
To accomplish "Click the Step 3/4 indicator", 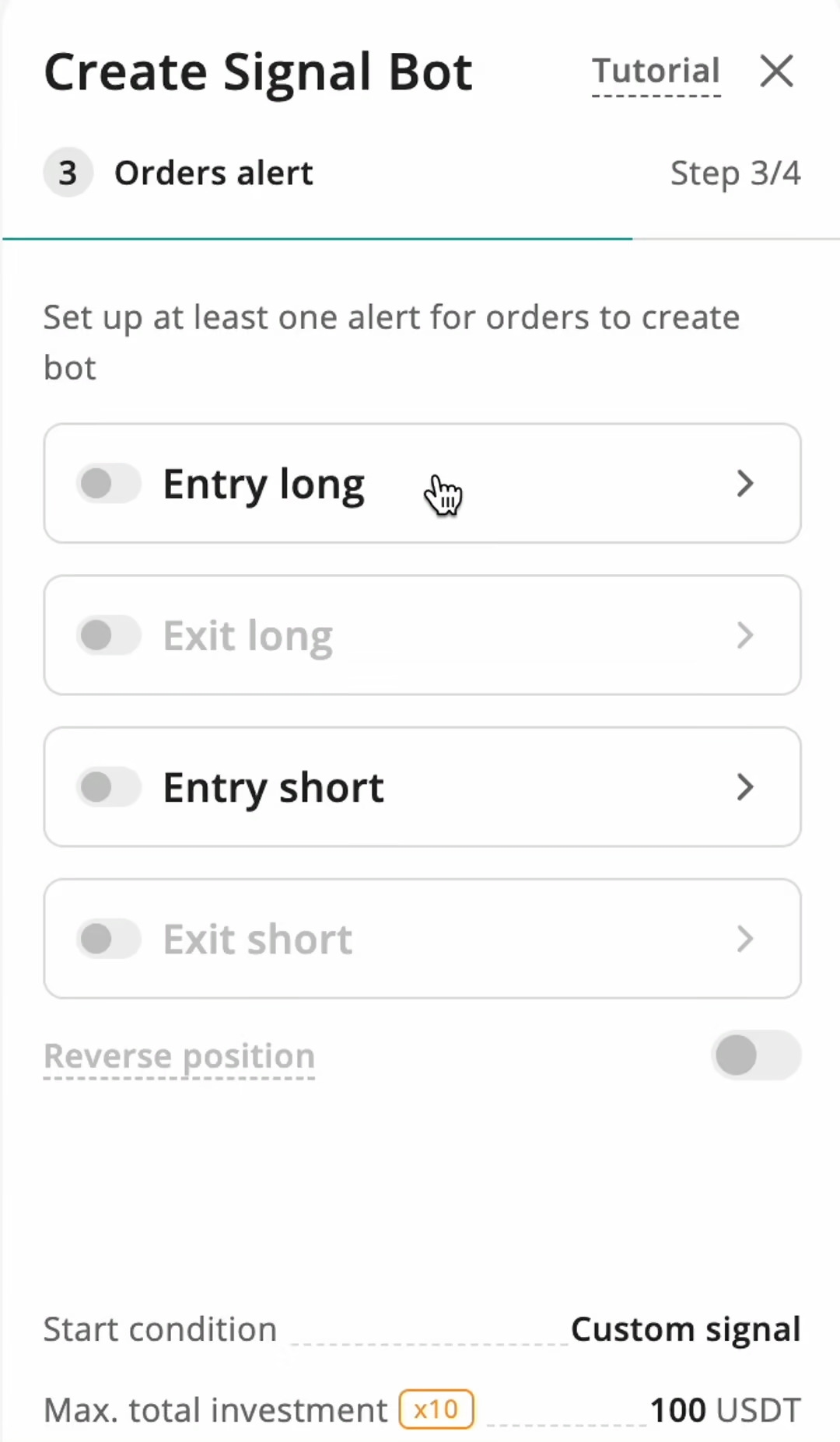I will click(736, 172).
